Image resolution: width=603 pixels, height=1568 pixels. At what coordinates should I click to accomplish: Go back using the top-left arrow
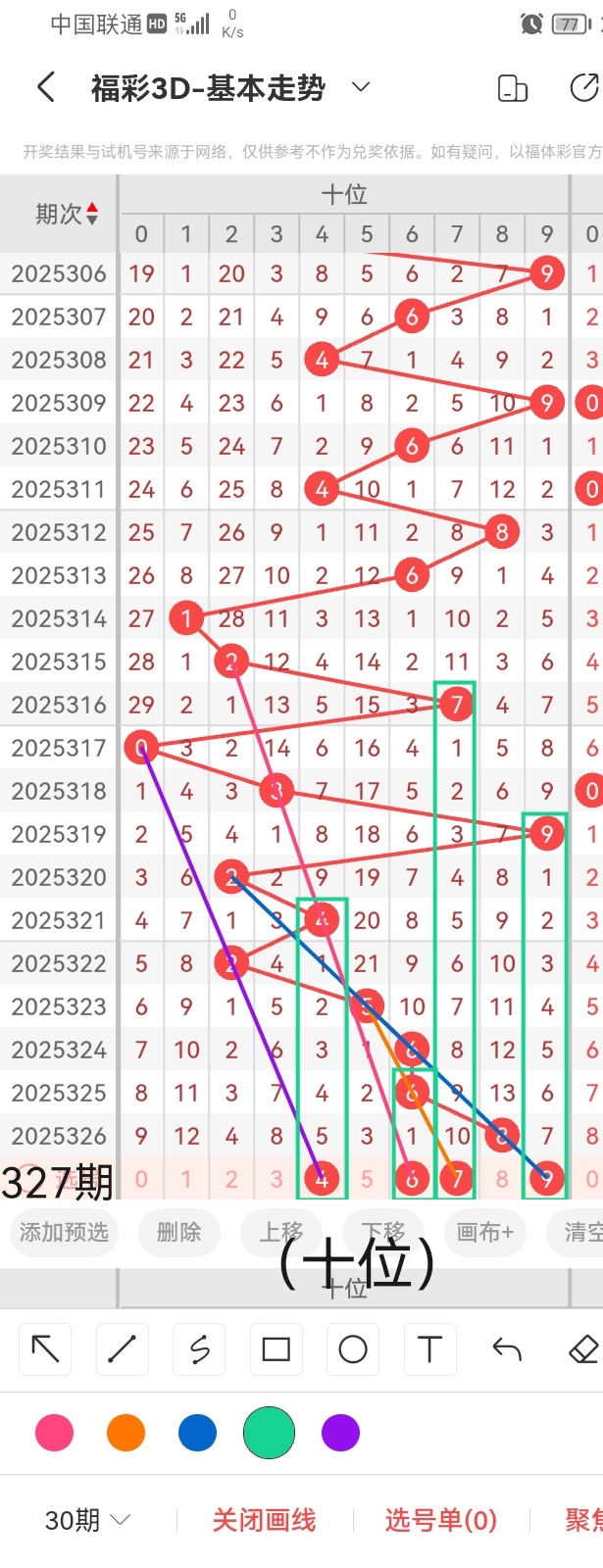pos(45,88)
